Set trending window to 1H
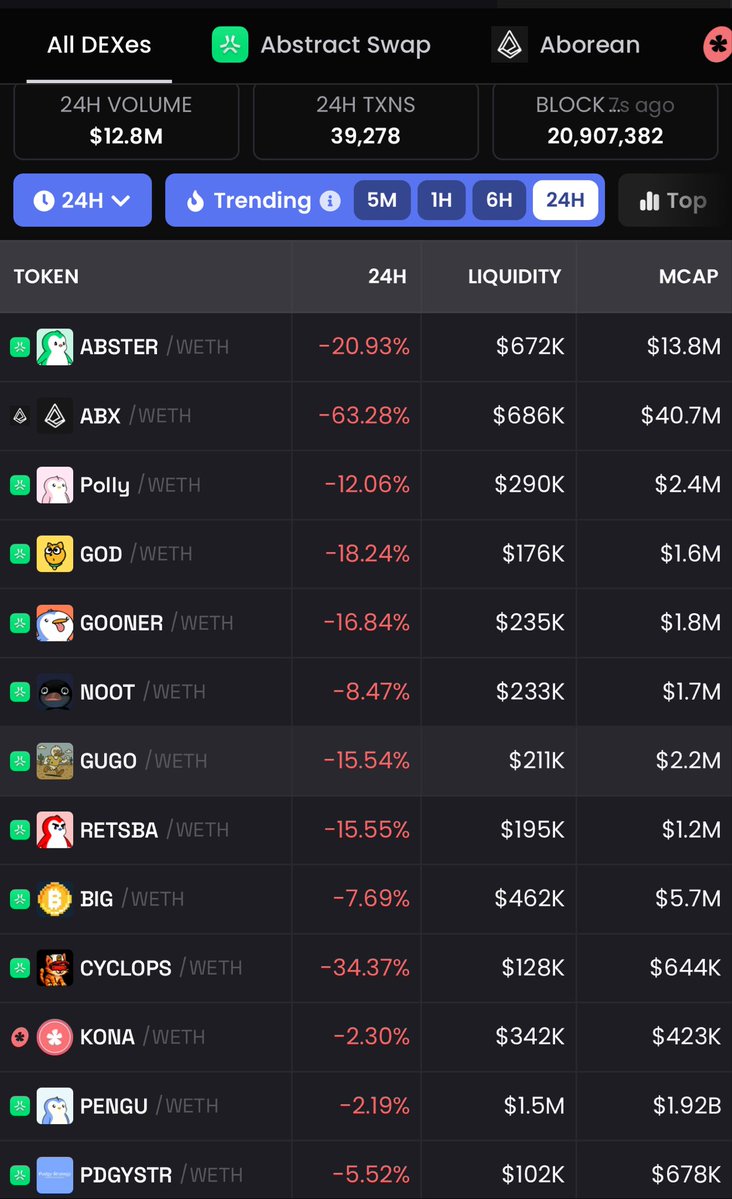The width and height of the screenshot is (732, 1199). point(441,200)
